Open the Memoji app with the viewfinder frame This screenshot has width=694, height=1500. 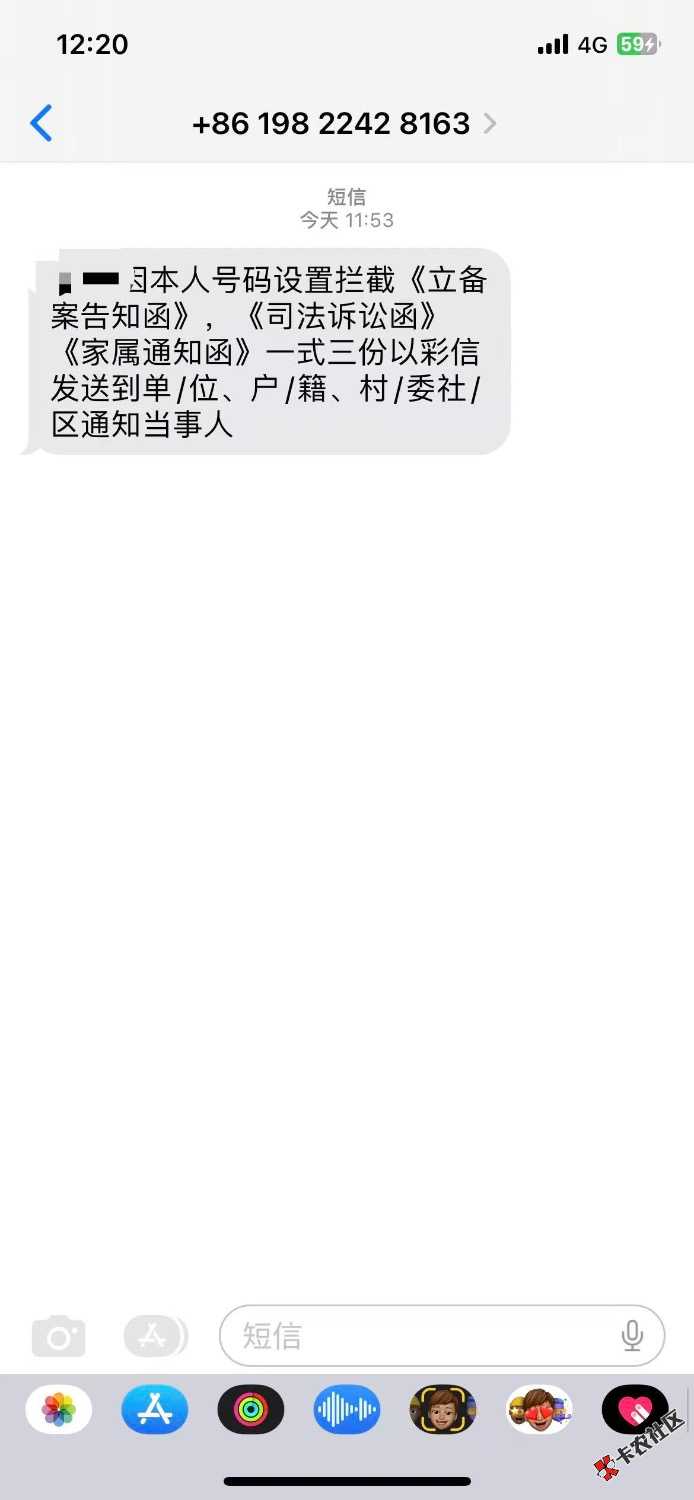(443, 1410)
